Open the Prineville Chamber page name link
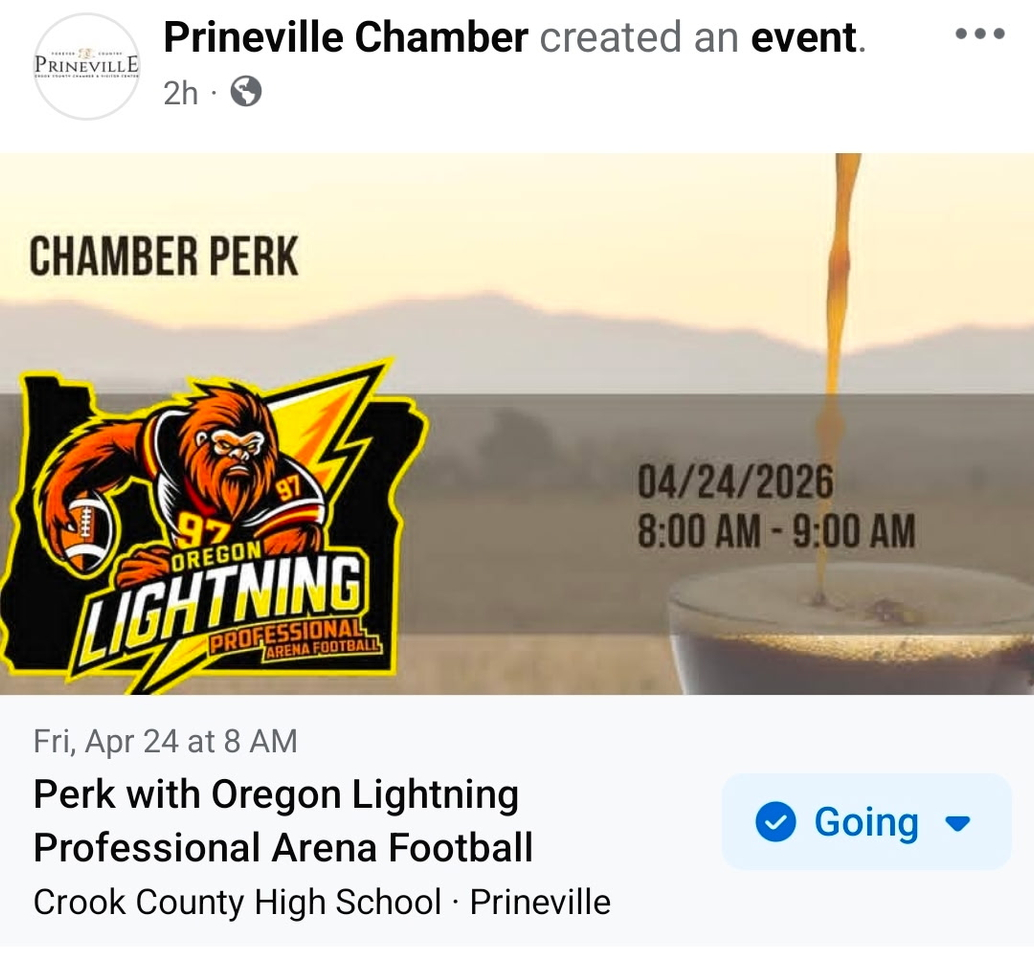The width and height of the screenshot is (1034, 960). 345,38
